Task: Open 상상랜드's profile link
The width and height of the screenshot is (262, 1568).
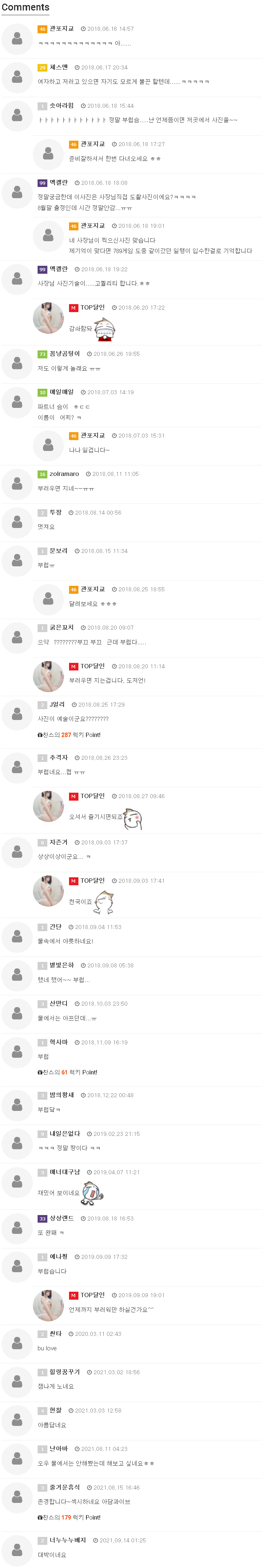Action: pos(61,1218)
